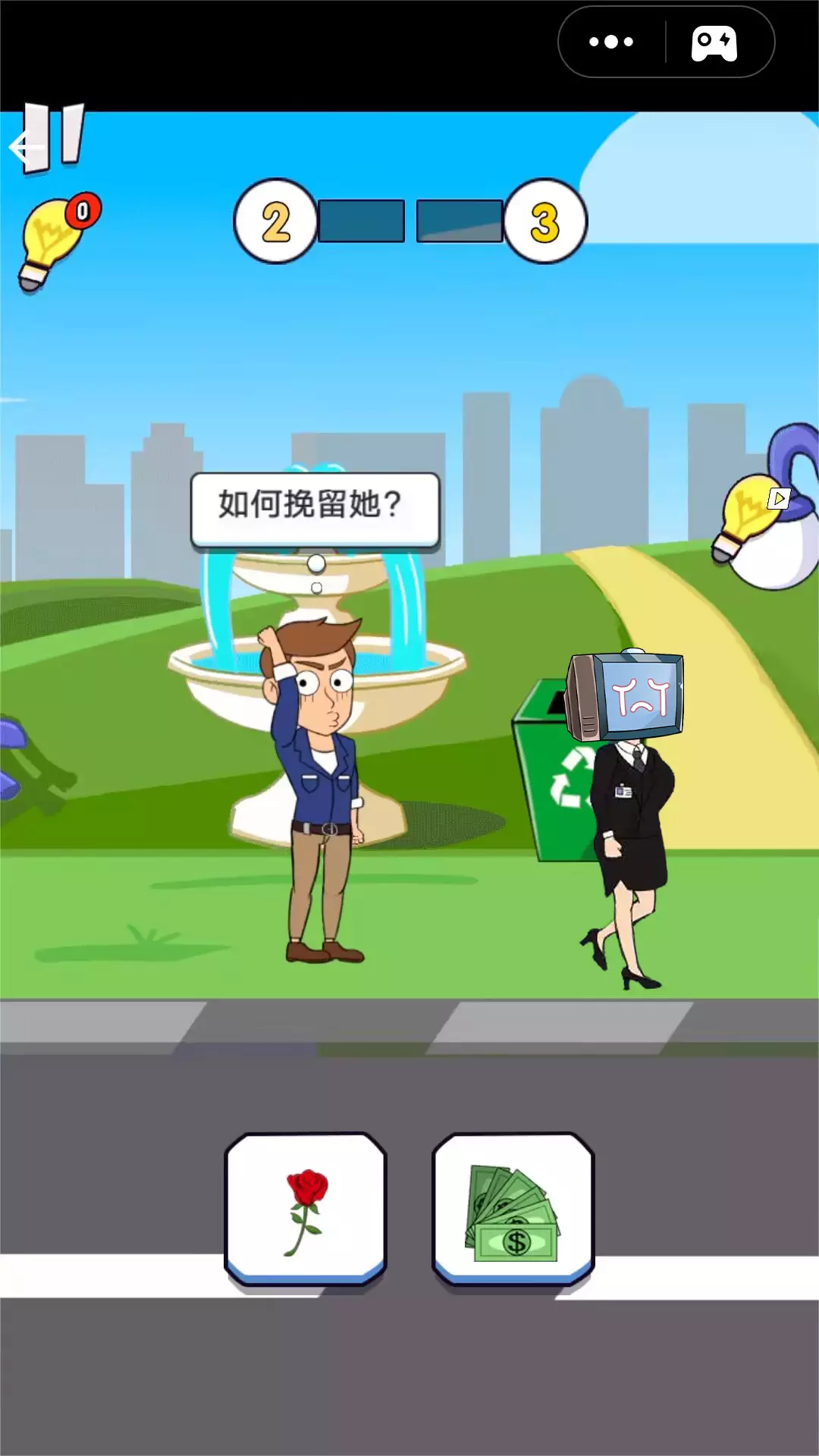Image resolution: width=819 pixels, height=1456 pixels.
Task: Open the game controller icon
Action: click(714, 43)
